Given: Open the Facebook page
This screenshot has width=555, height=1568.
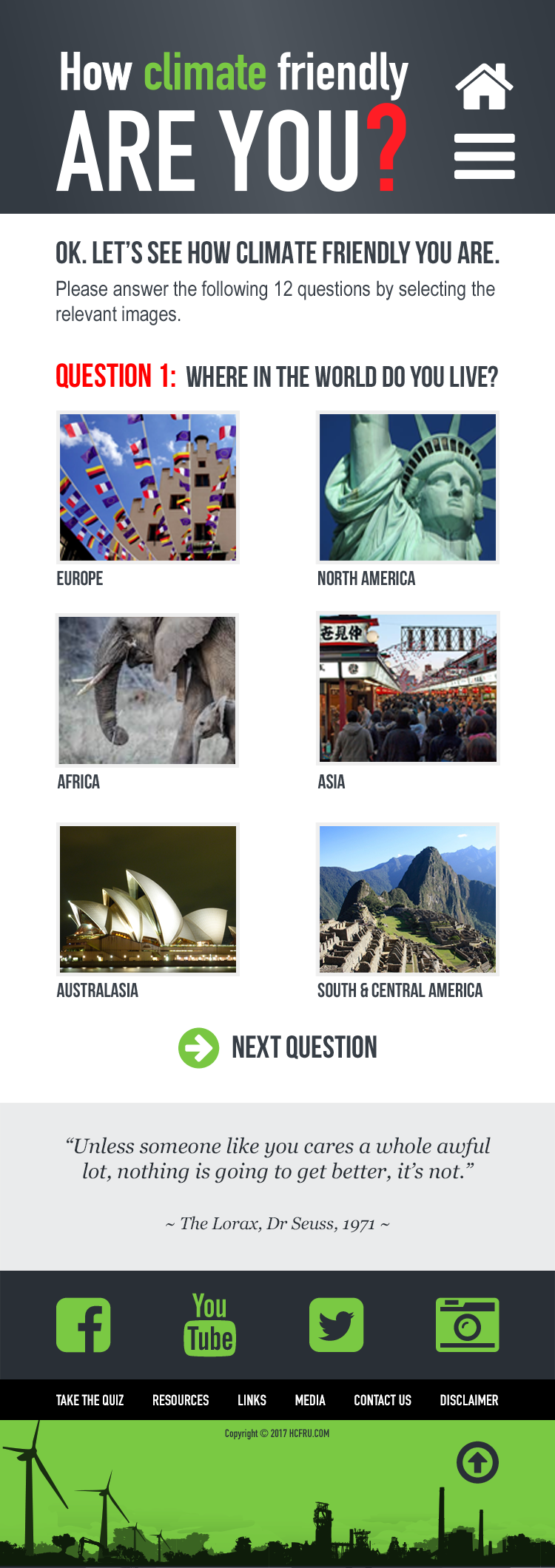Looking at the screenshot, I should (84, 1325).
